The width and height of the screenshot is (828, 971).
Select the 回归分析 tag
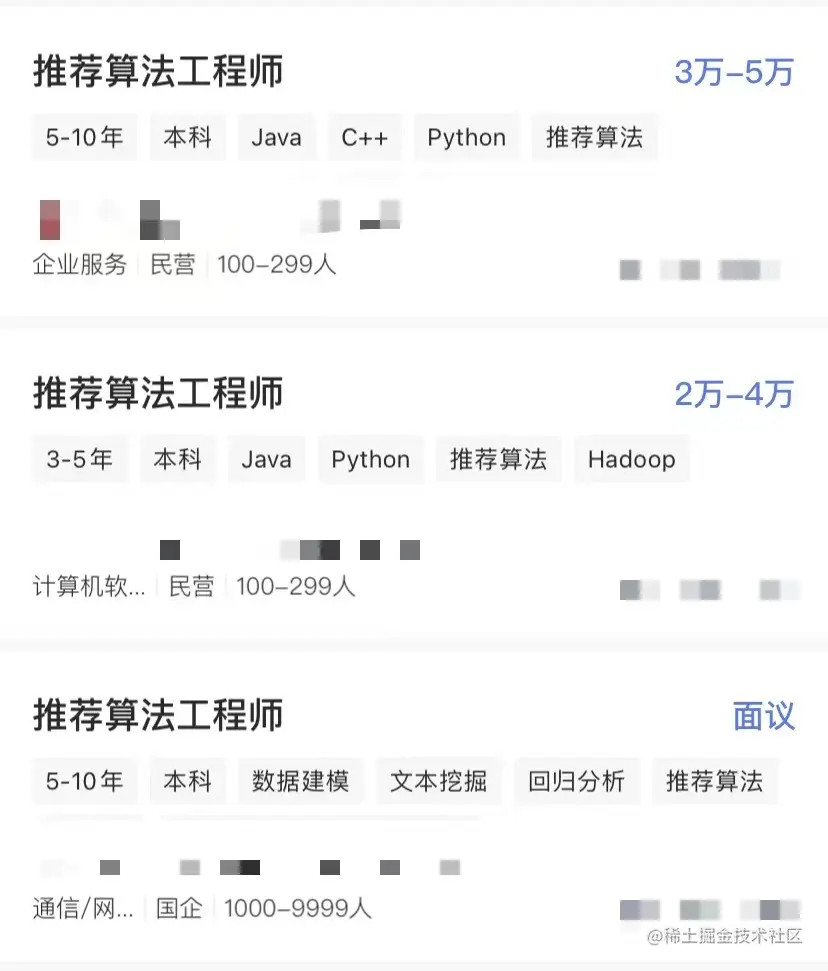[x=577, y=781]
